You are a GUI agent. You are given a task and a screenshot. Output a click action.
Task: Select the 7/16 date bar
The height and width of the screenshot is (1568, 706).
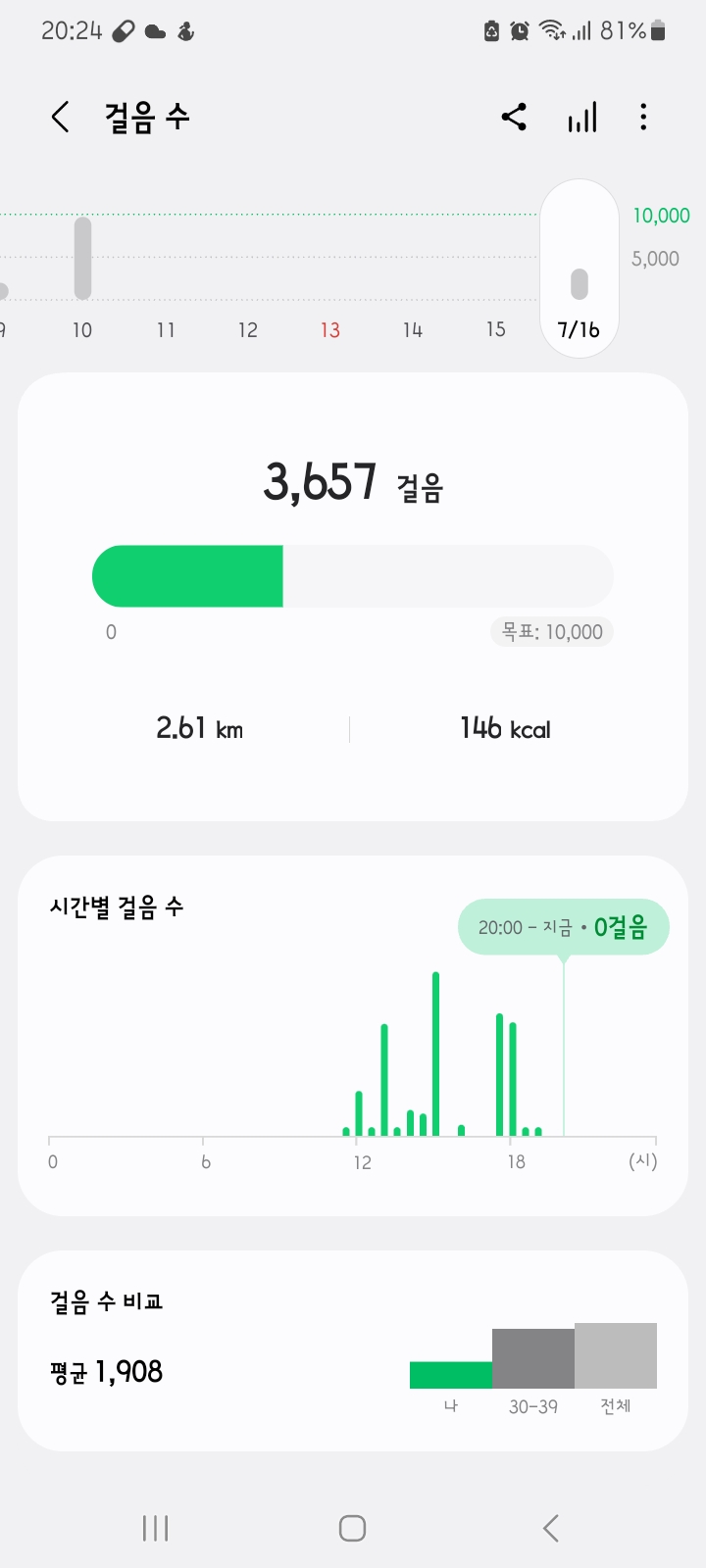click(x=579, y=269)
